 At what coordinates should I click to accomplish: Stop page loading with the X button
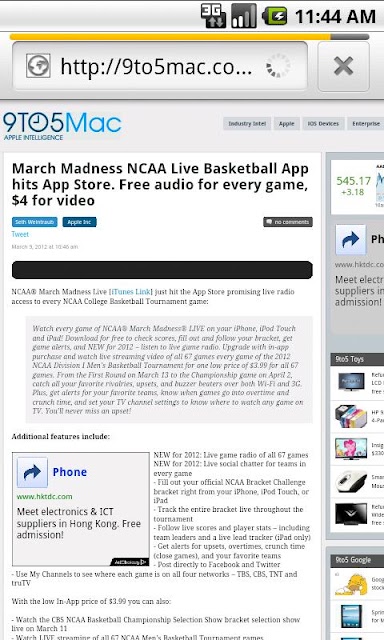pos(343,66)
